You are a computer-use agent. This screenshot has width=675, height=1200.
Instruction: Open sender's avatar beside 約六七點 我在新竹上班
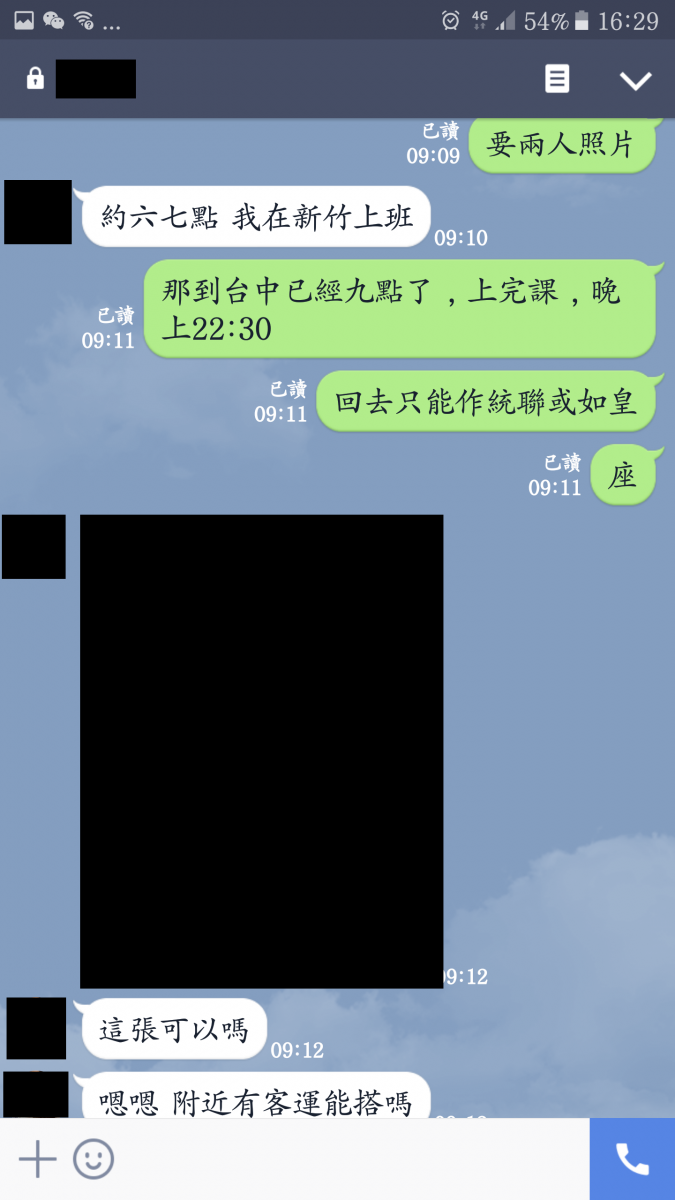pyautogui.click(x=38, y=212)
